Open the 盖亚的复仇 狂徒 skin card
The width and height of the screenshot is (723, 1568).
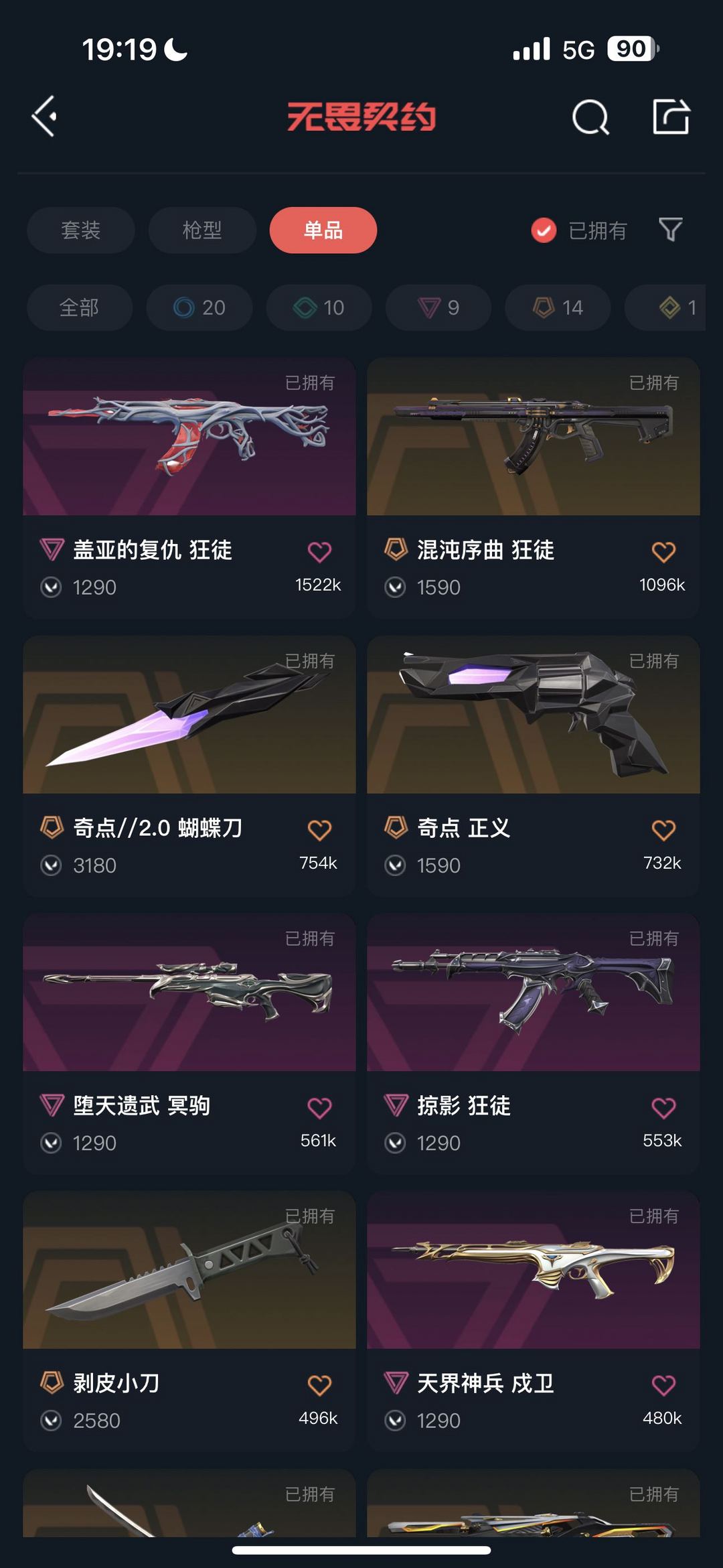pyautogui.click(x=189, y=488)
